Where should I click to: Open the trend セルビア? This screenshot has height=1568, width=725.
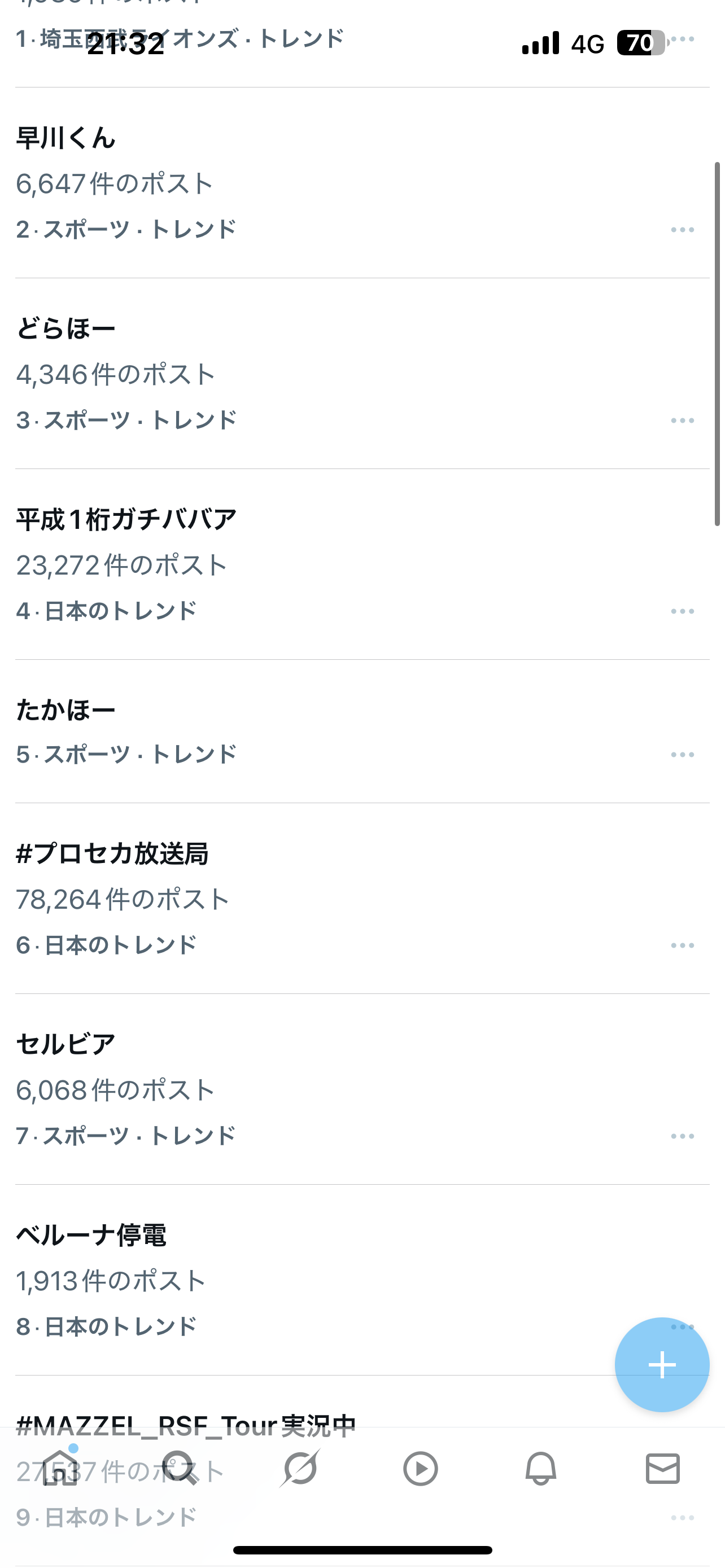pyautogui.click(x=362, y=1089)
